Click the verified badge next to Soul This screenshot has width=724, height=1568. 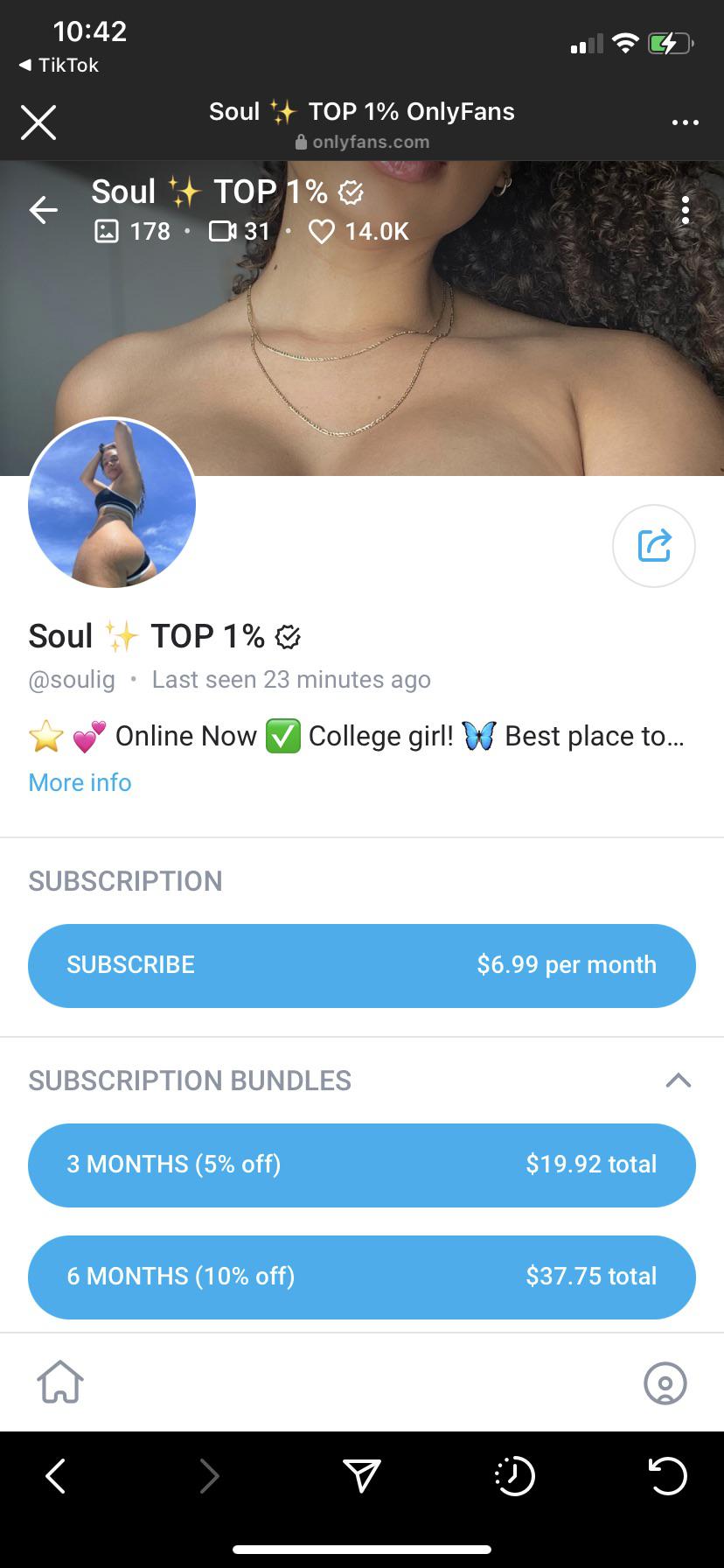(x=289, y=636)
